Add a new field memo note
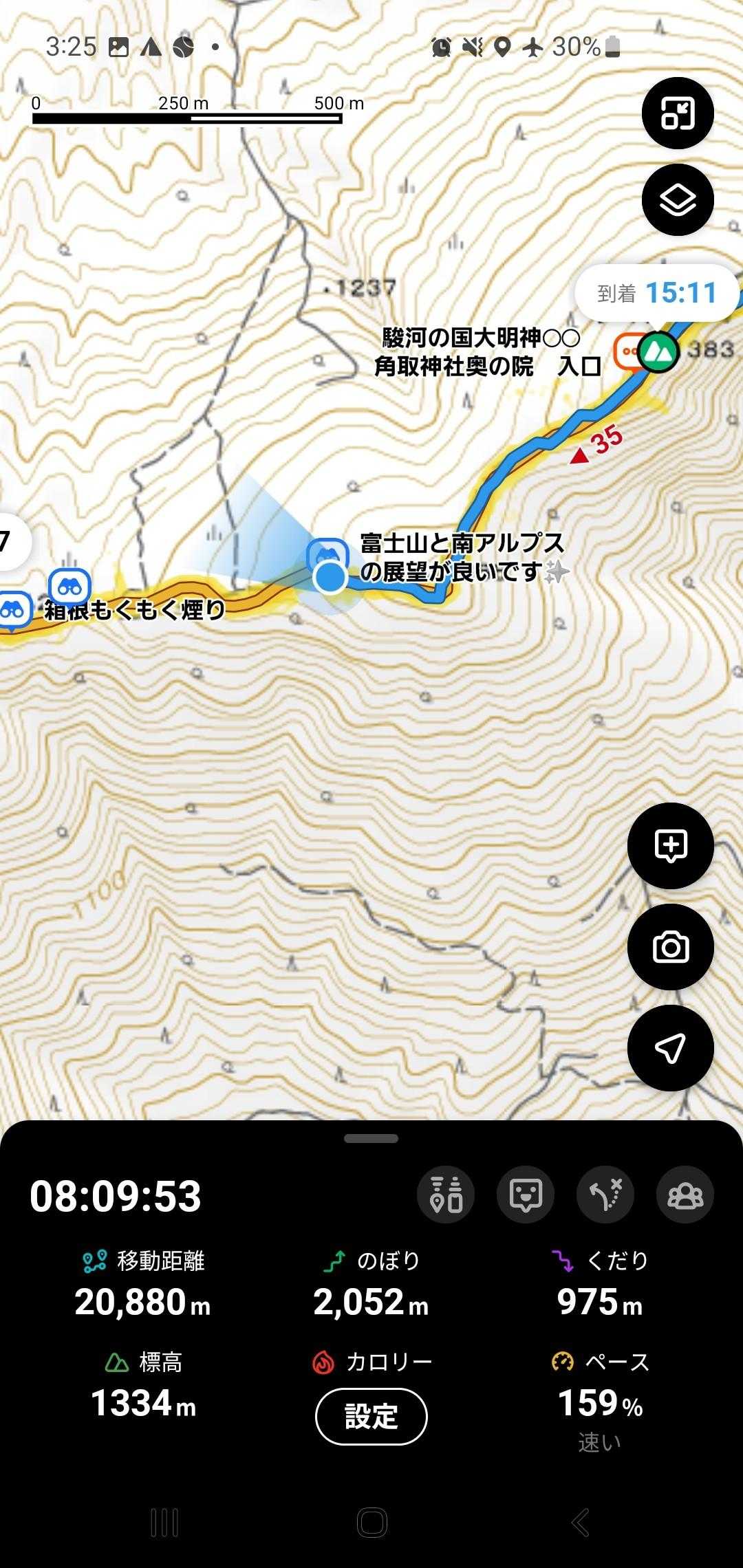Screen dimensions: 743x1568 click(x=670, y=846)
